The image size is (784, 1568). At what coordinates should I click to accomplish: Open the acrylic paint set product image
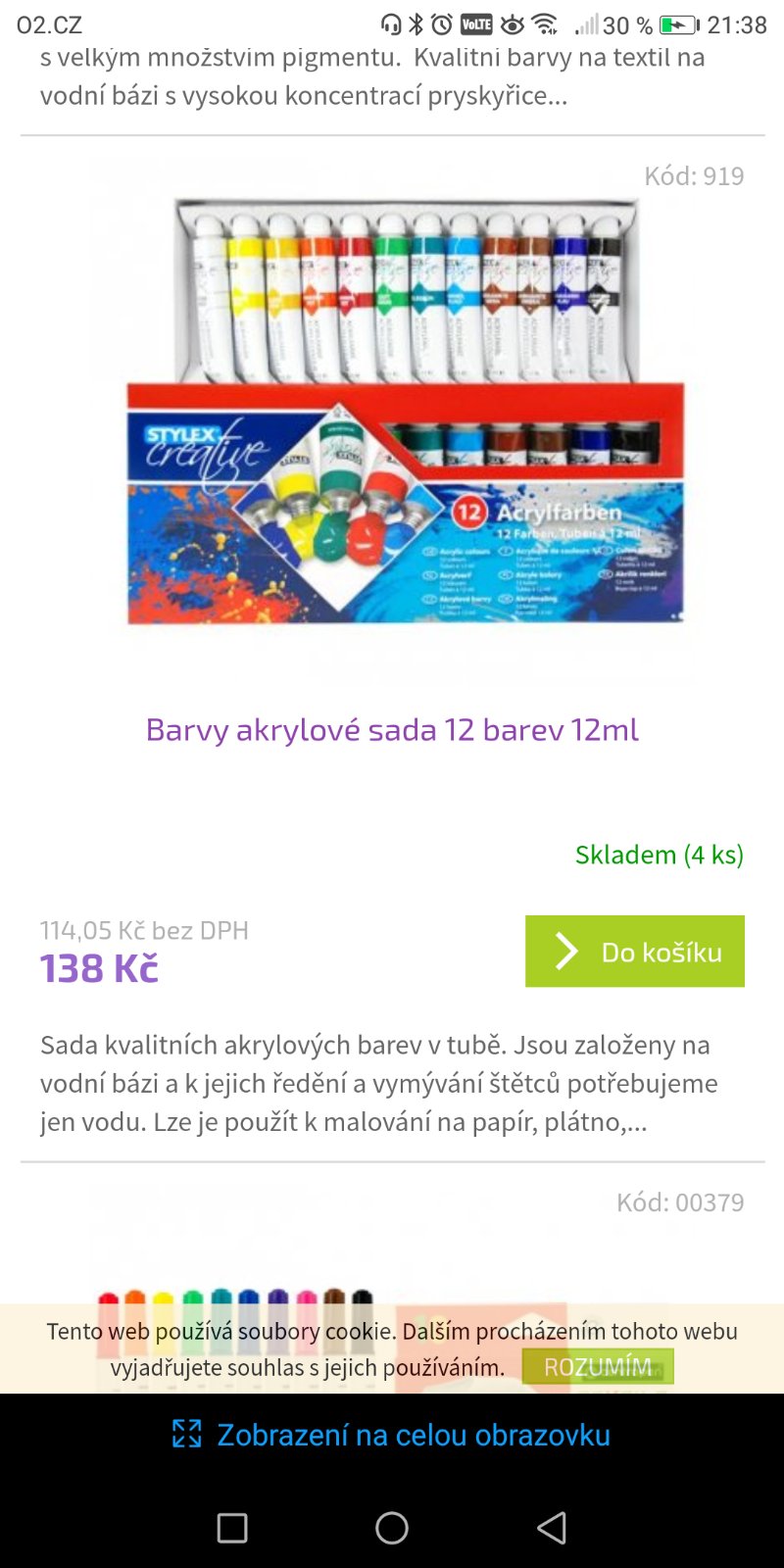point(392,412)
